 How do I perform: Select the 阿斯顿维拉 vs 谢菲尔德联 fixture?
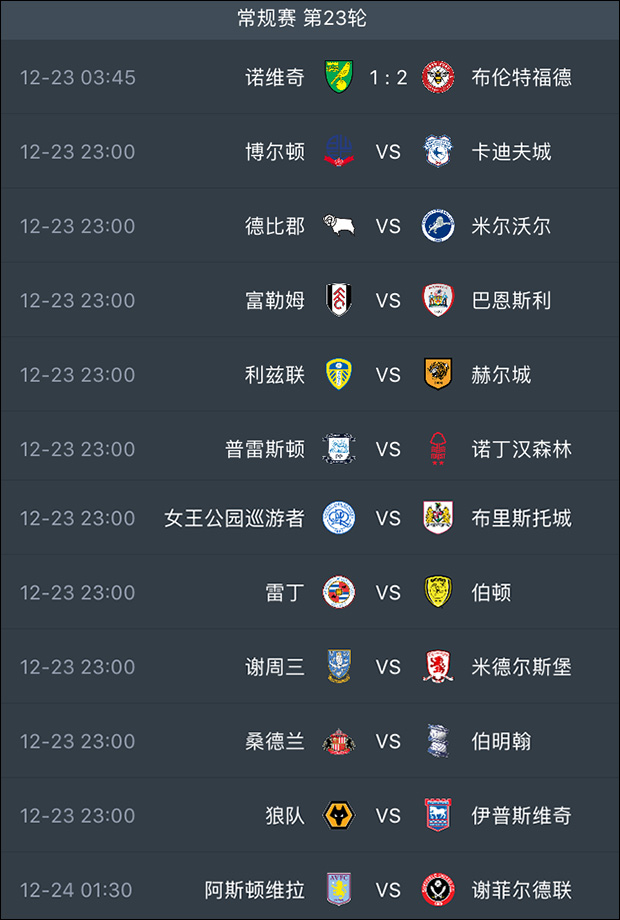(388, 889)
